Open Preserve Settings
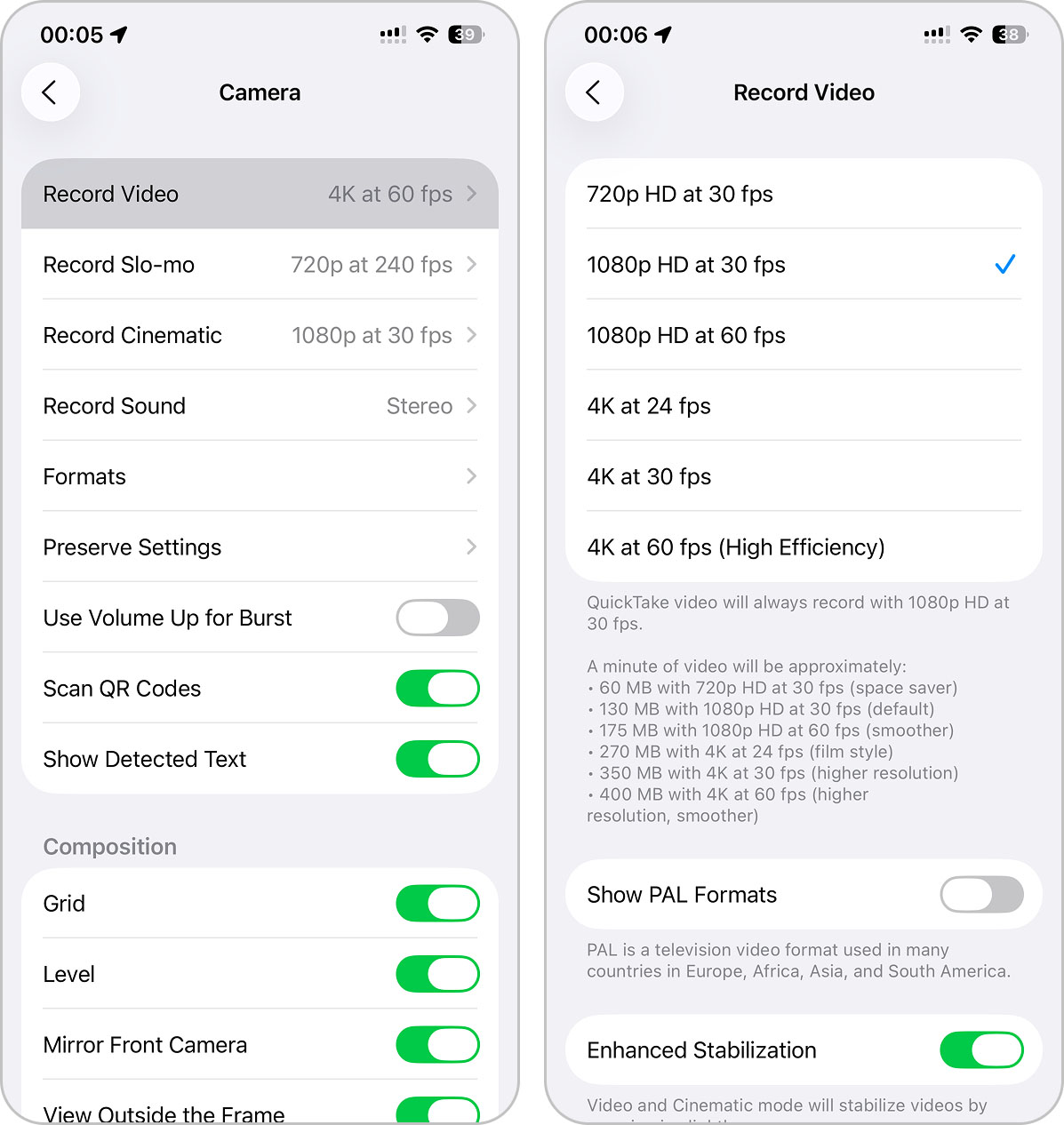The width and height of the screenshot is (1064, 1125). [x=260, y=547]
